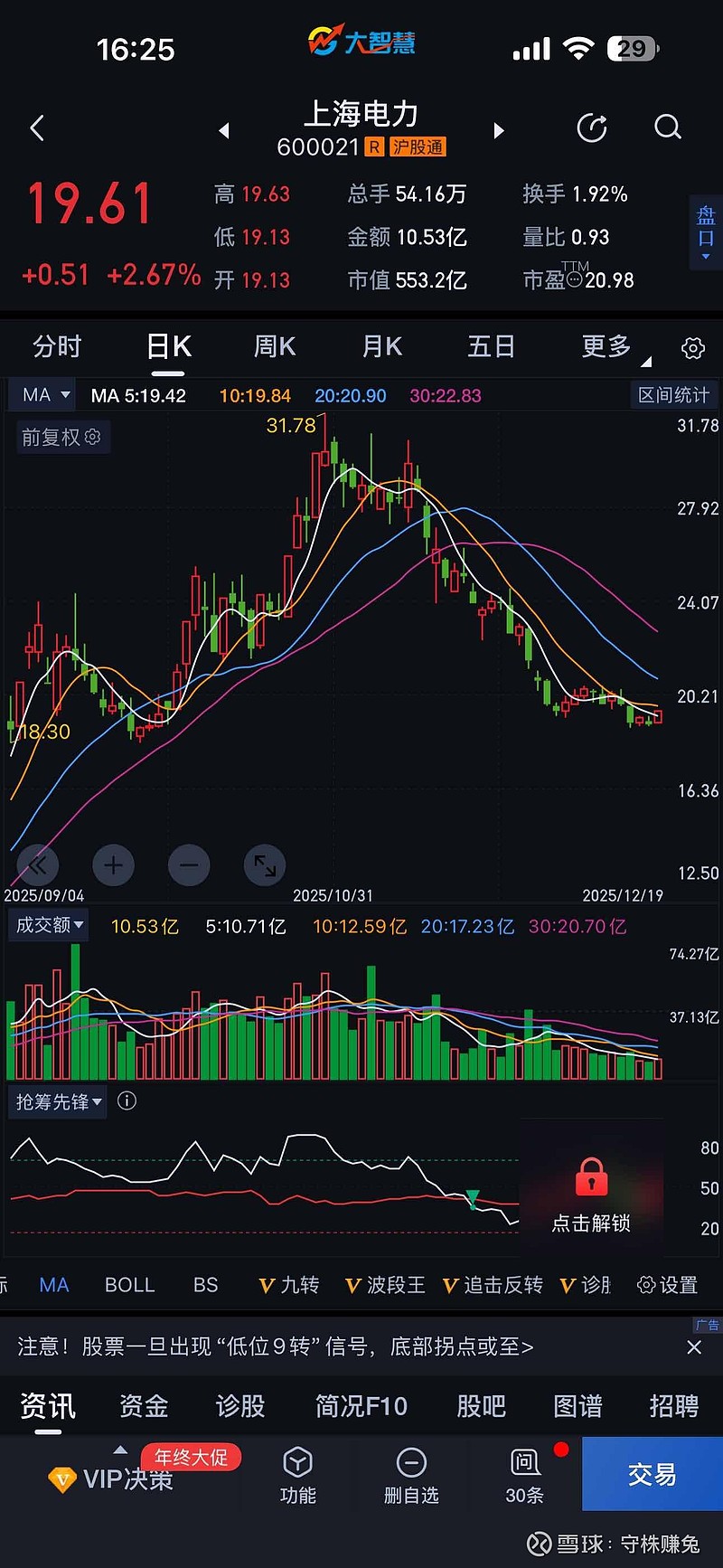
Task: Switch indicator to BOLL
Action: point(129,1284)
